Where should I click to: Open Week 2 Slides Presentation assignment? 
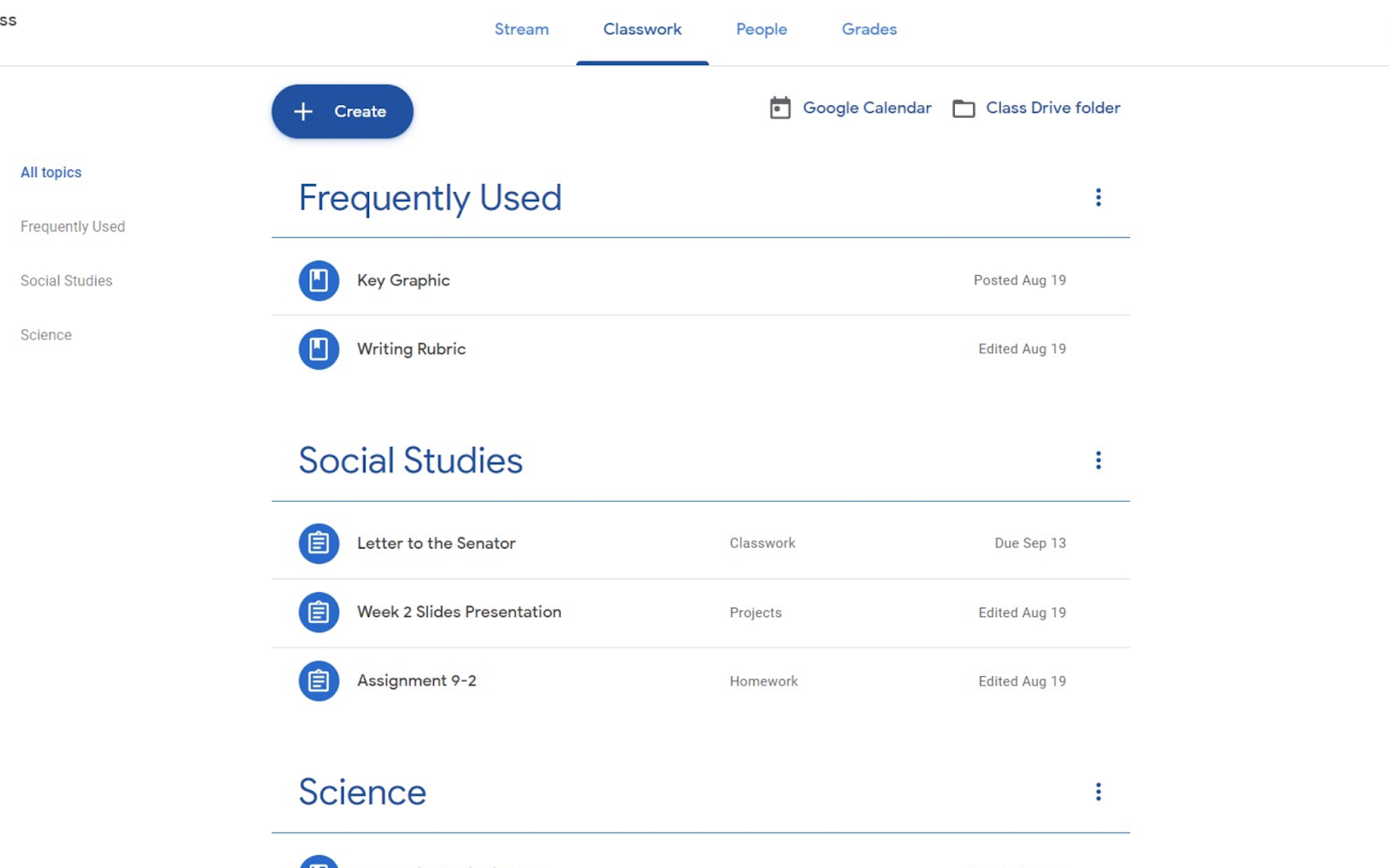tap(701, 612)
